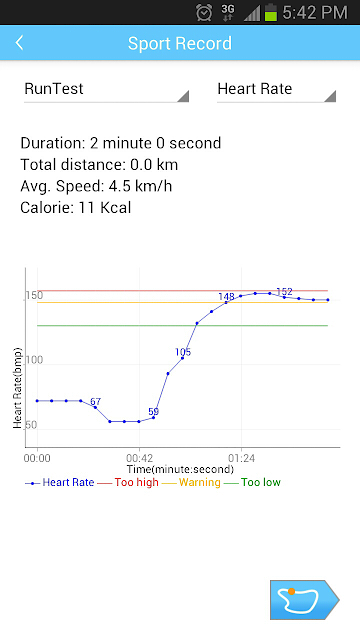The width and height of the screenshot is (360, 640).
Task: Open the RunTest record dropdown
Action: pyautogui.click(x=106, y=90)
